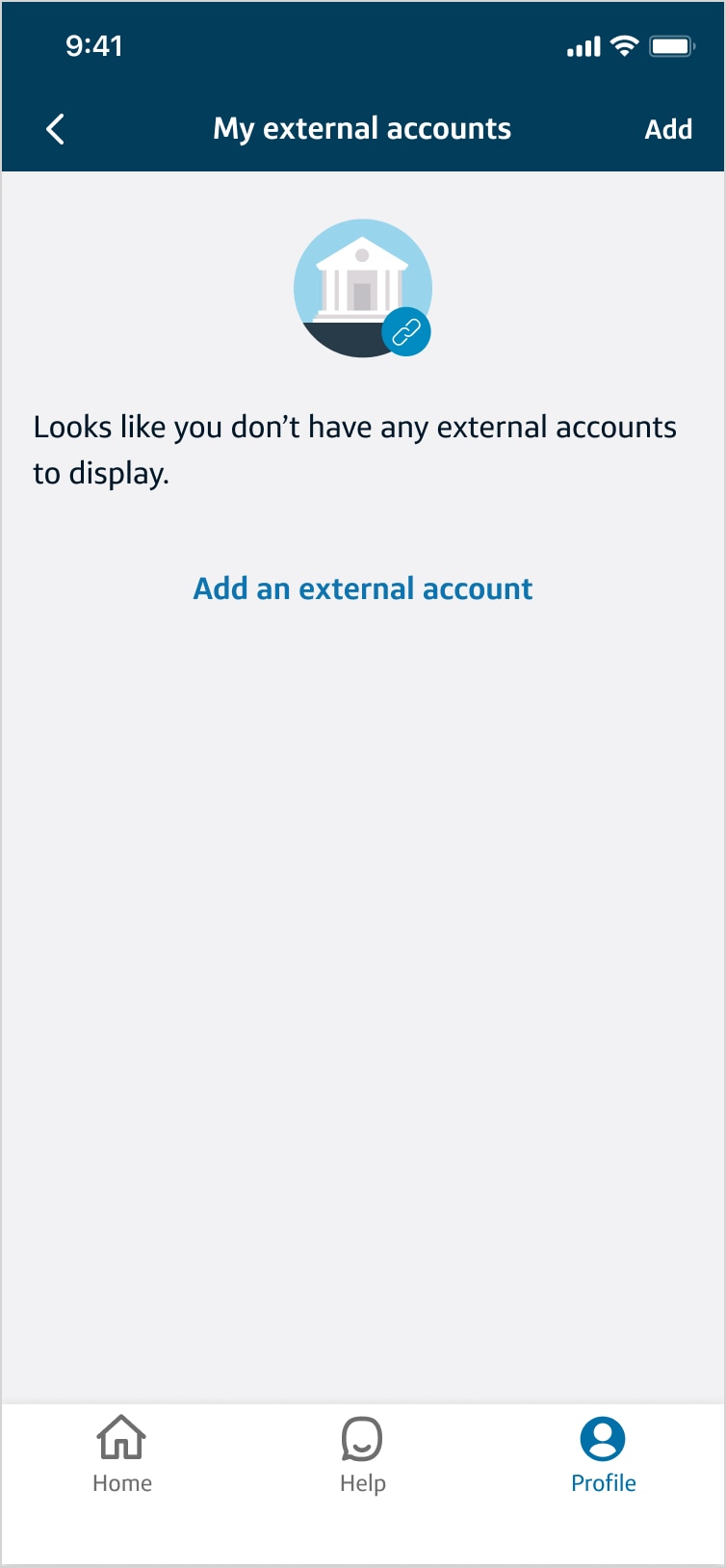This screenshot has height=1568, width=726.
Task: Tap the Profile label under its icon
Action: pyautogui.click(x=603, y=1483)
